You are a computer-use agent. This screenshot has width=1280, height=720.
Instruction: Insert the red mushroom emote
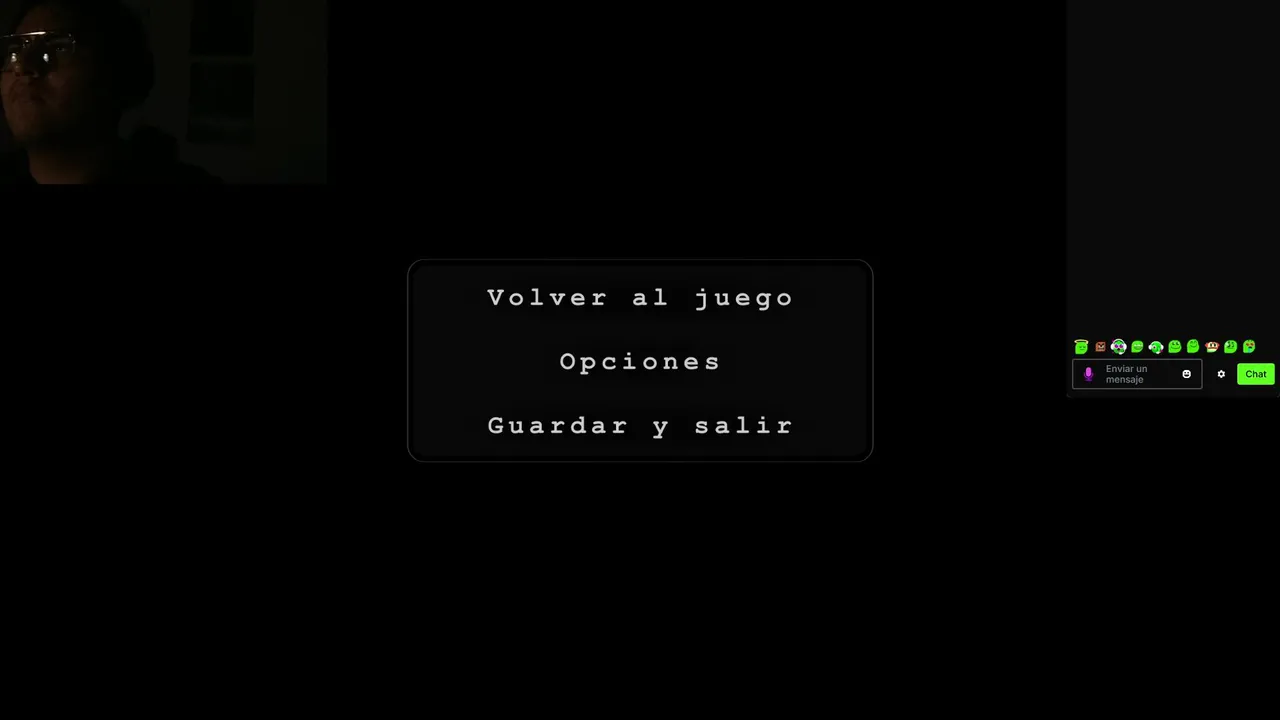tap(1212, 347)
